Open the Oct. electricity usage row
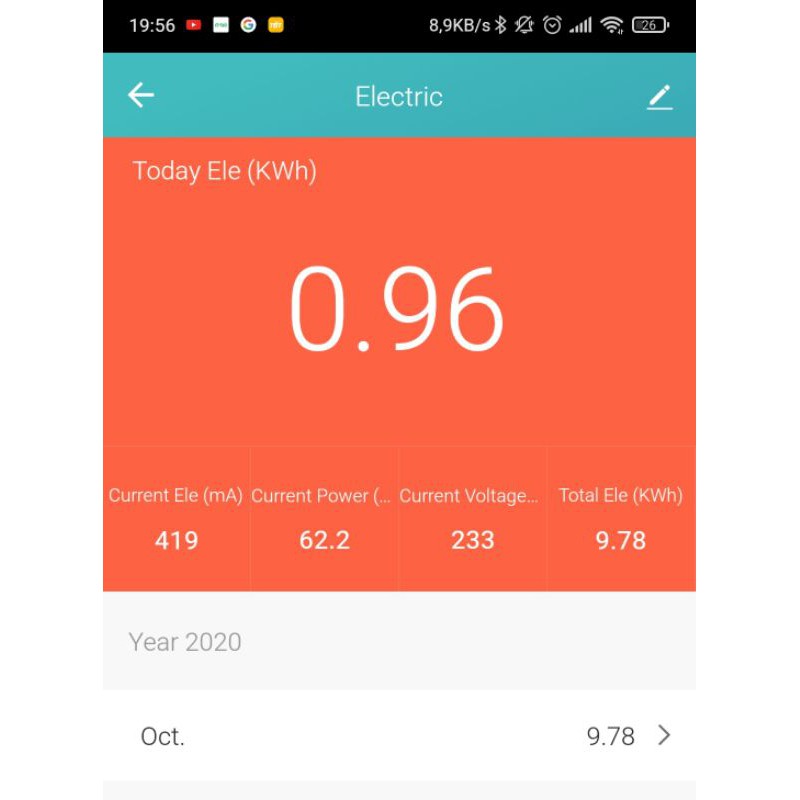The width and height of the screenshot is (800, 800). (399, 735)
